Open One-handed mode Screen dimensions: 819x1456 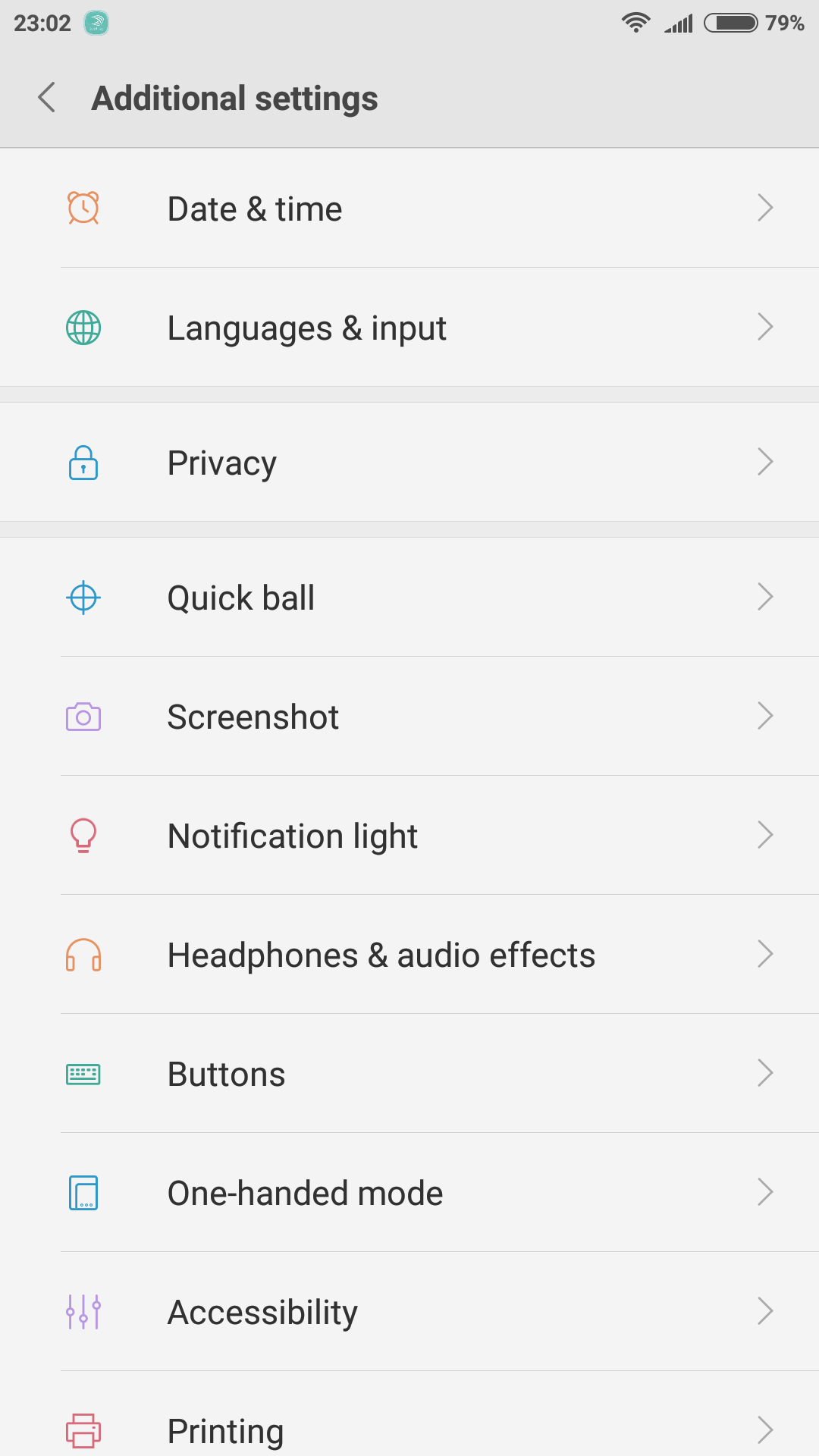tap(409, 1192)
